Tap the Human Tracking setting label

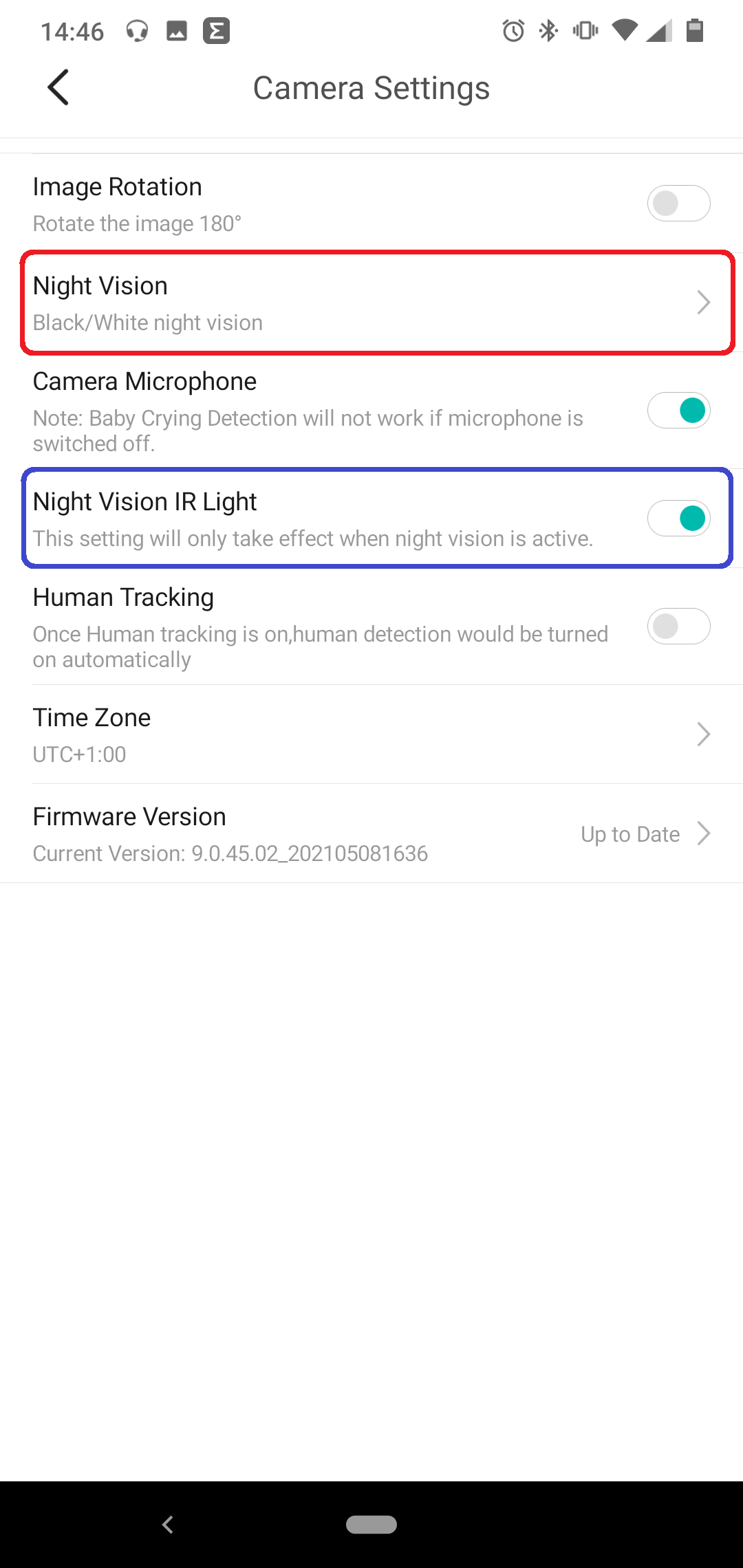click(x=123, y=597)
